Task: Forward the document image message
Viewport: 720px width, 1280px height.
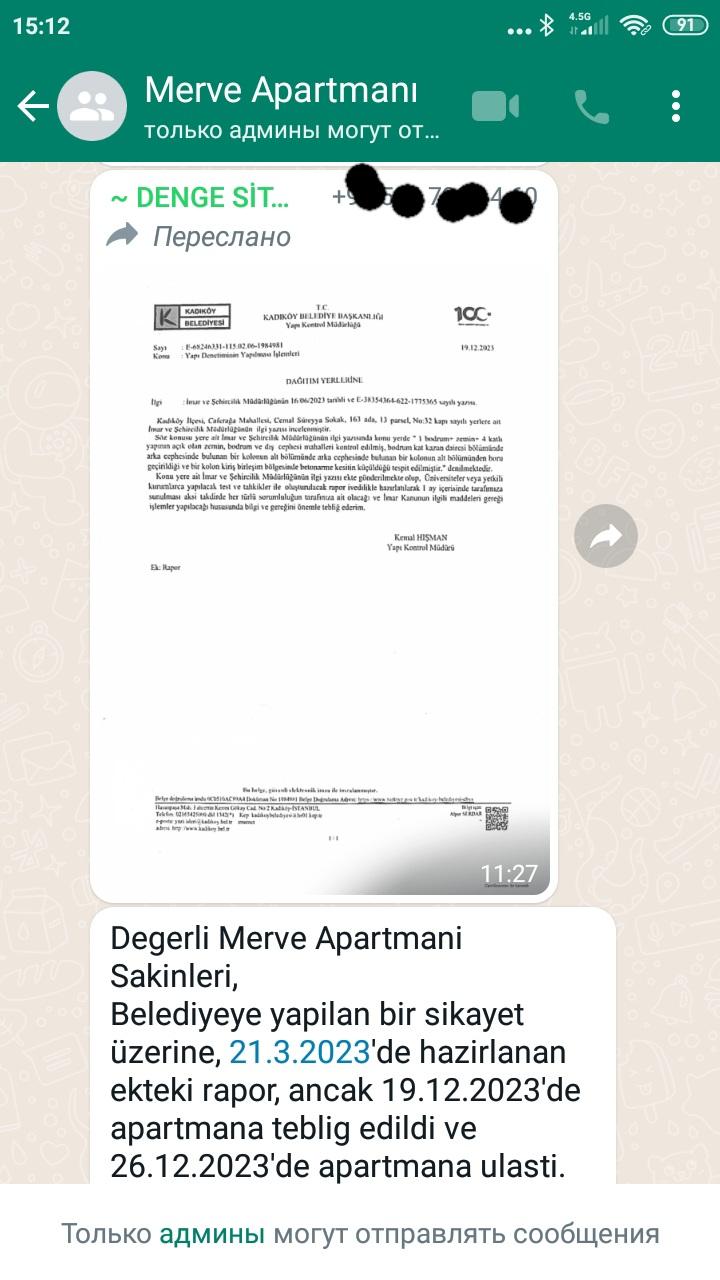Action: pyautogui.click(x=605, y=537)
